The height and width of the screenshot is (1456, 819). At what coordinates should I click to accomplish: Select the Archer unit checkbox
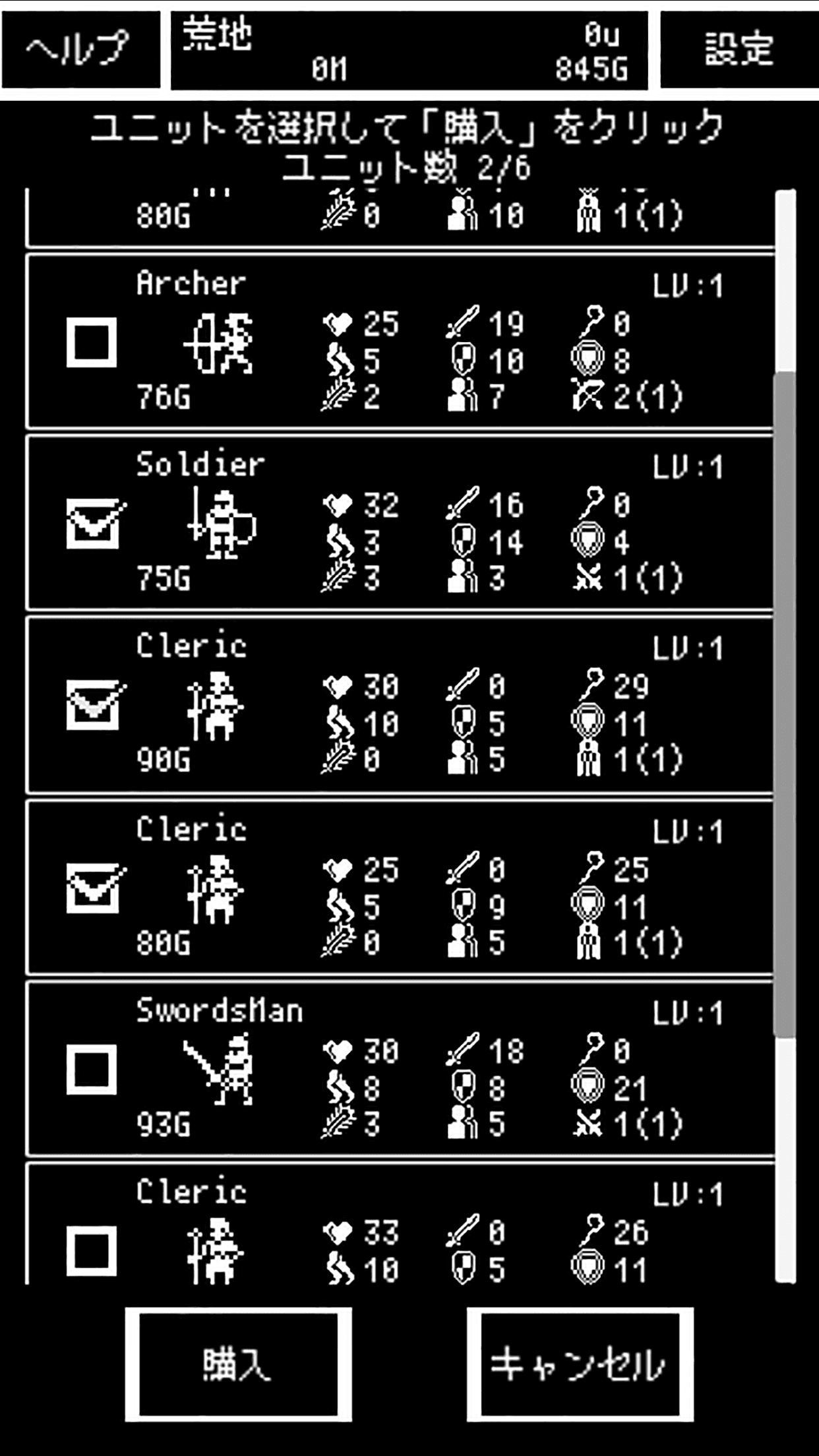point(92,342)
